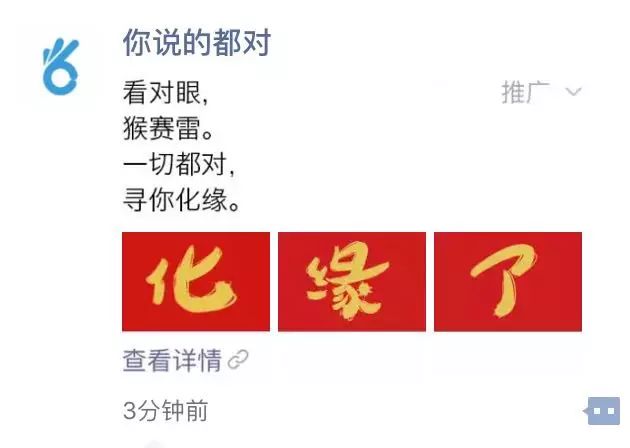630x448 pixels.
Task: Open the 你说的都对 account name
Action: coord(197,43)
